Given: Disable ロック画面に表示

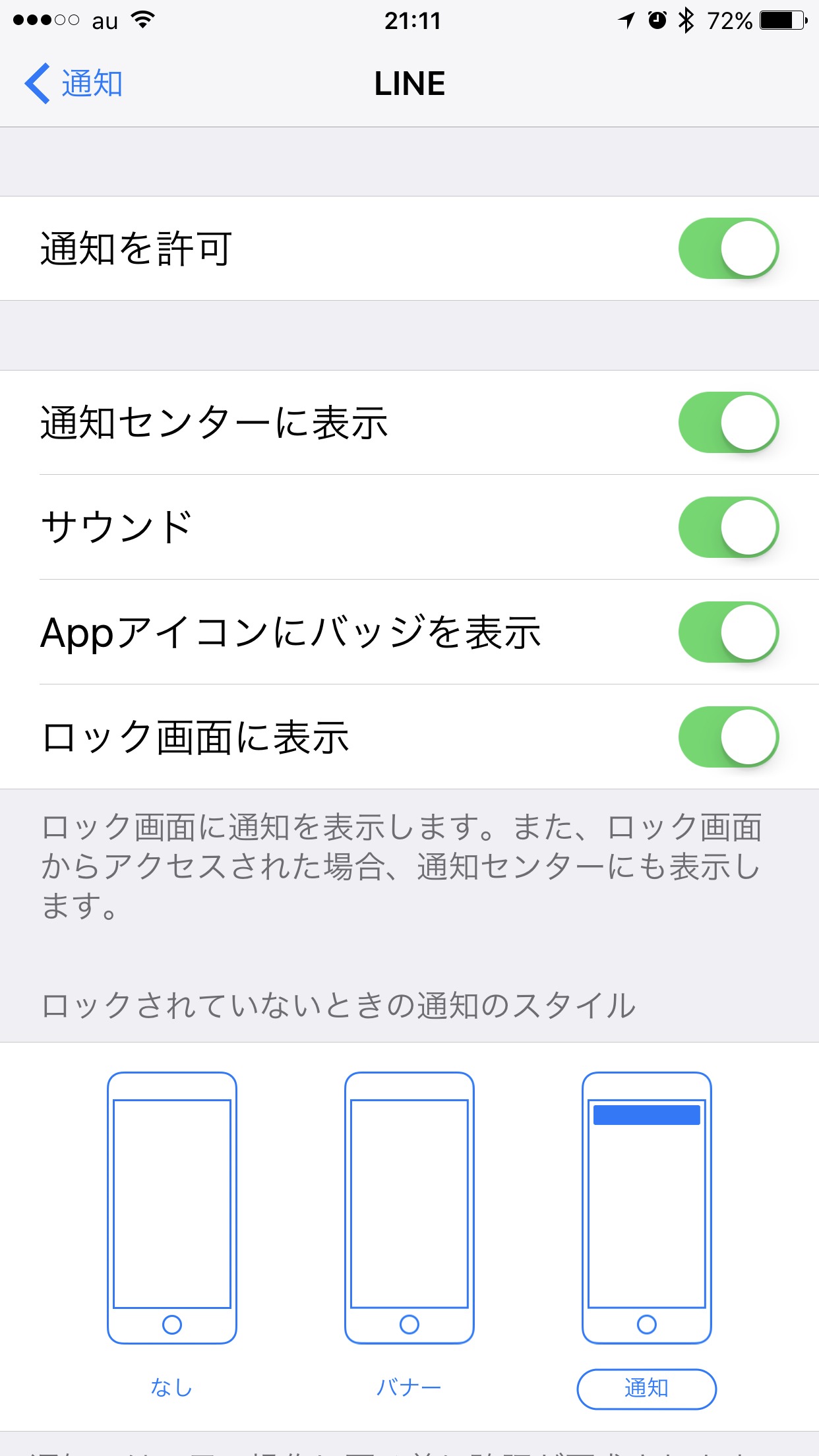Looking at the screenshot, I should coord(728,737).
